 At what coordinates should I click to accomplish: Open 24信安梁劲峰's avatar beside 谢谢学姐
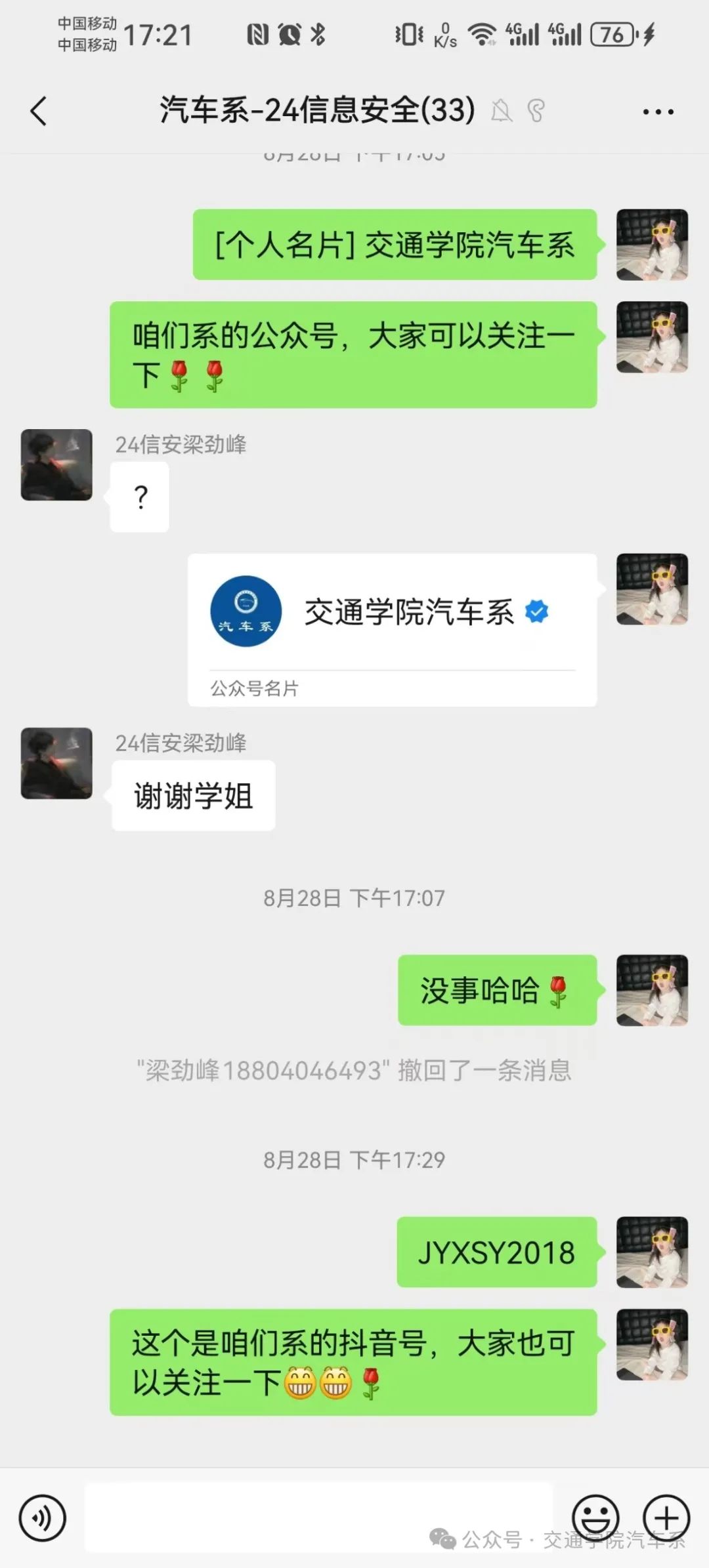[56, 762]
